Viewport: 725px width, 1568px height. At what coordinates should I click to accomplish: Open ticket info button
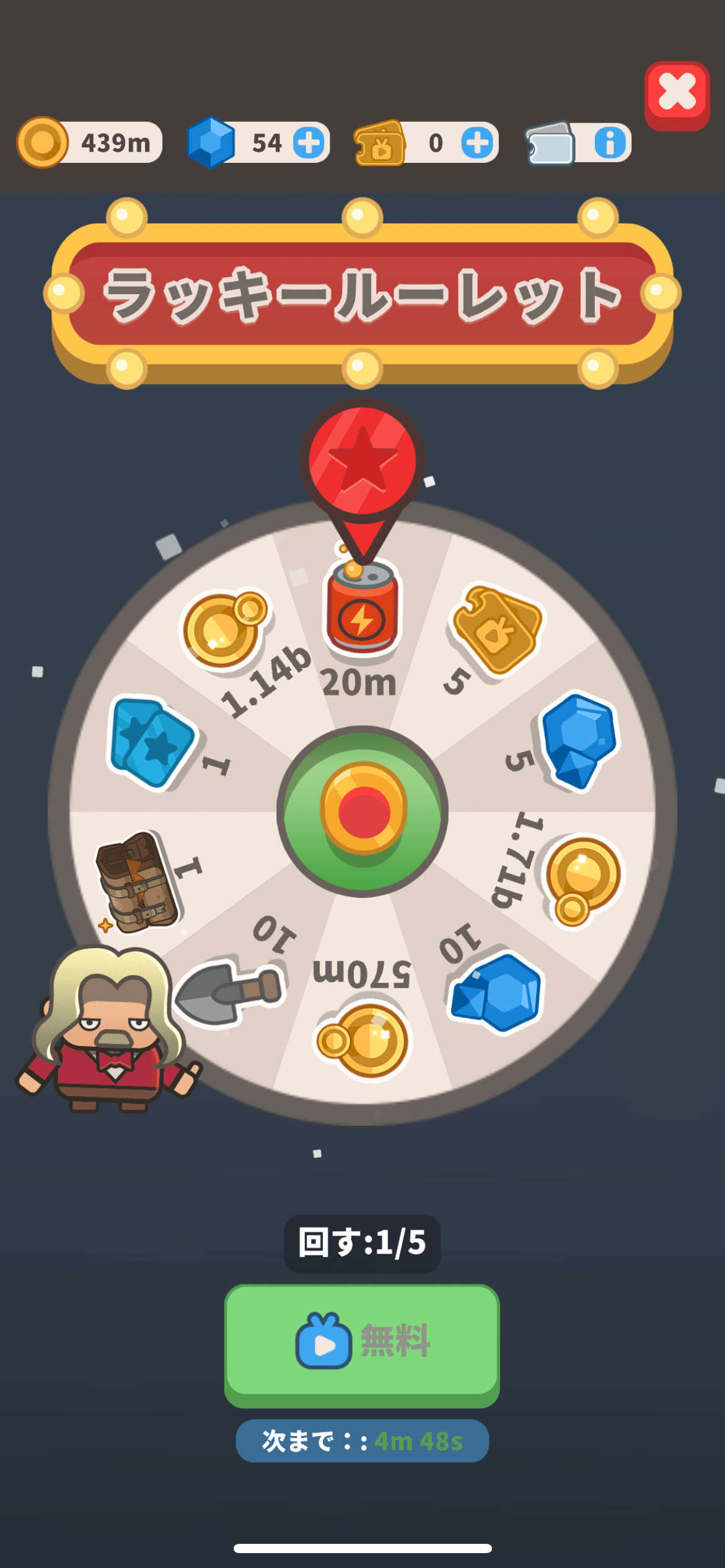click(x=610, y=143)
